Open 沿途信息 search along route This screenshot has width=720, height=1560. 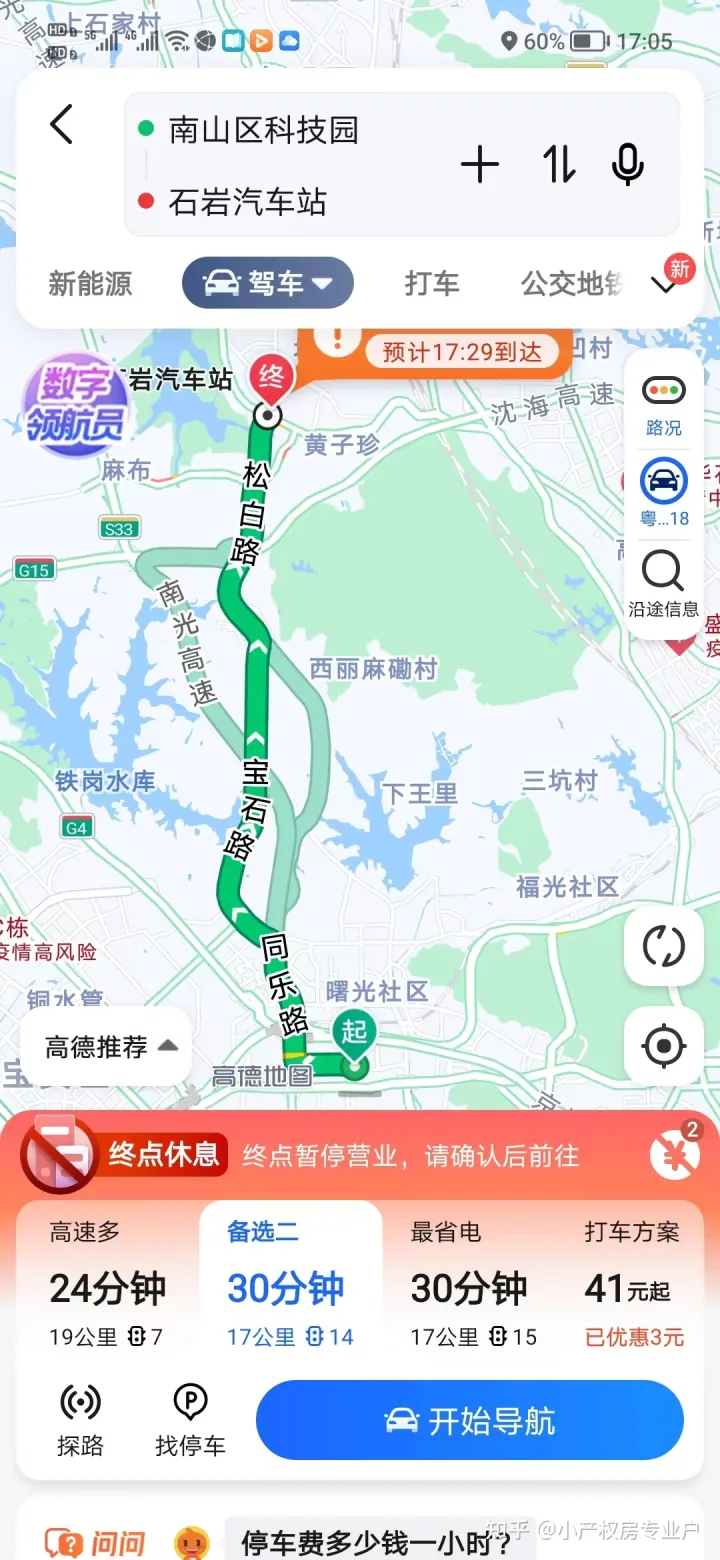[663, 585]
